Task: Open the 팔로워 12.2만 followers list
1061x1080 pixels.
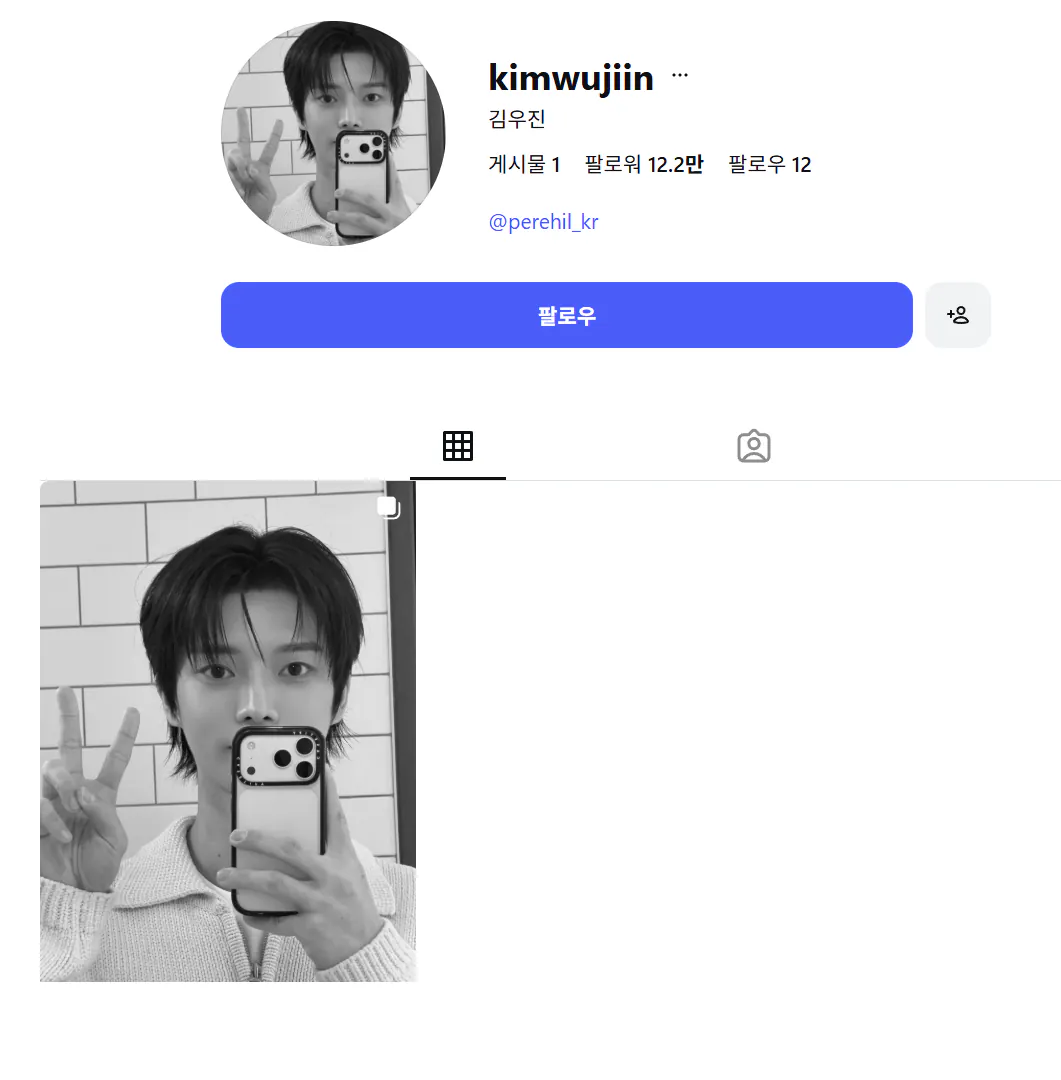Action: pos(643,165)
